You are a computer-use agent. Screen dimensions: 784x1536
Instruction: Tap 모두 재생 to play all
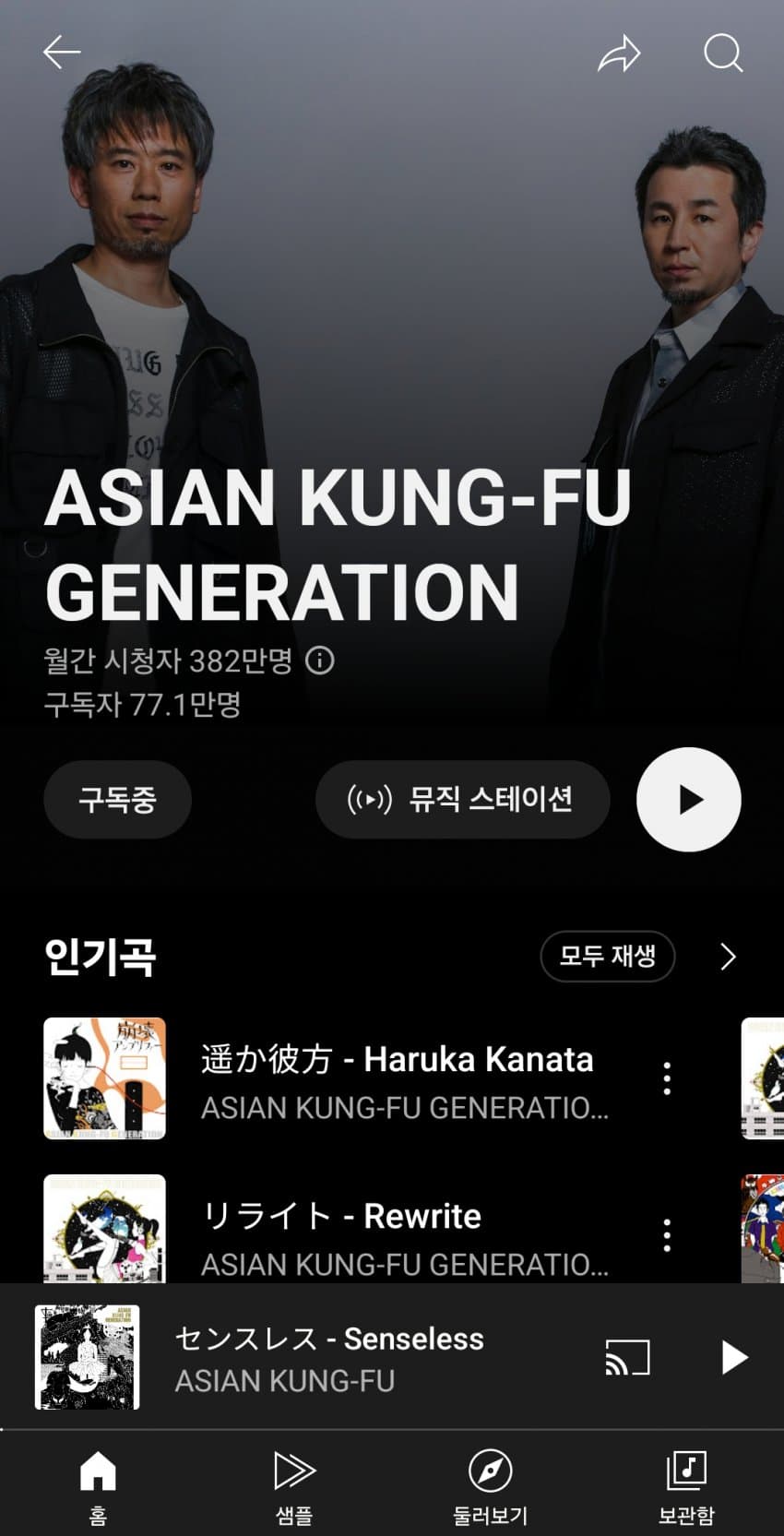(607, 956)
